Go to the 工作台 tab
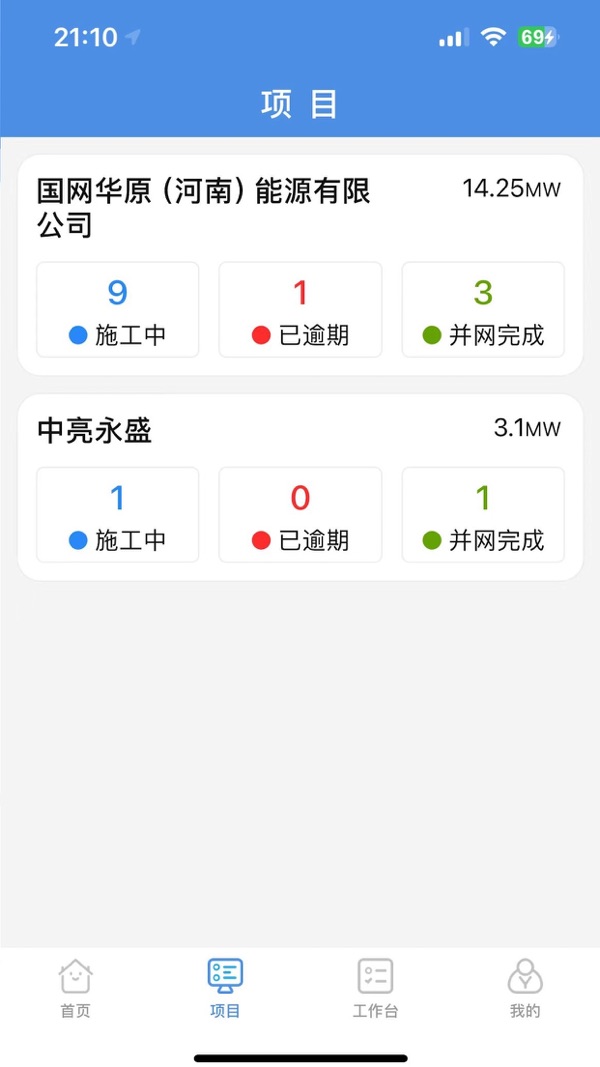This screenshot has width=600, height=1067. pyautogui.click(x=375, y=988)
